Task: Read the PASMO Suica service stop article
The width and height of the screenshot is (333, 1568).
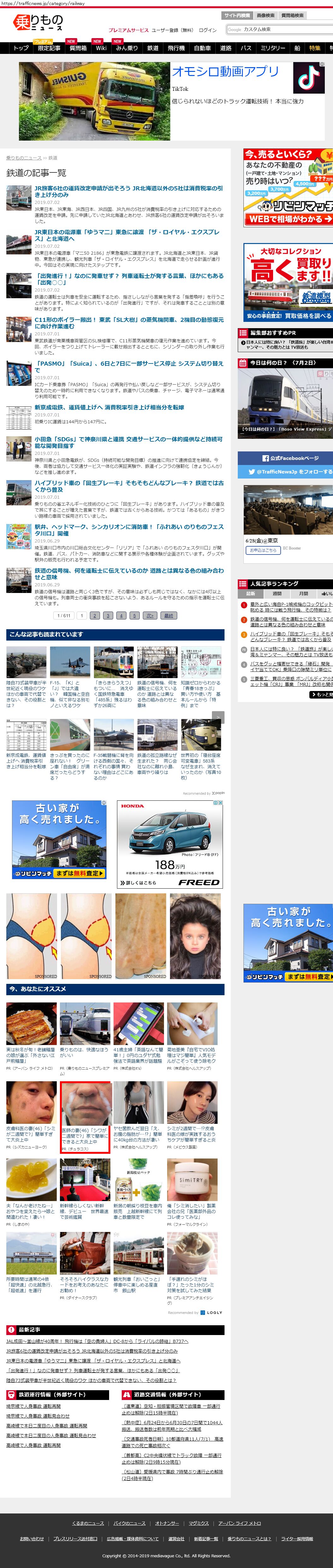Action: pyautogui.click(x=128, y=366)
